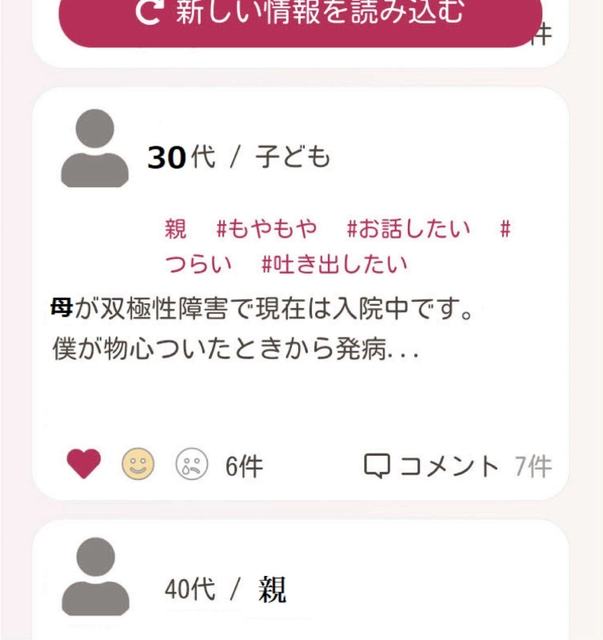Select the #お話したい hashtag
603x640 pixels.
click(408, 229)
